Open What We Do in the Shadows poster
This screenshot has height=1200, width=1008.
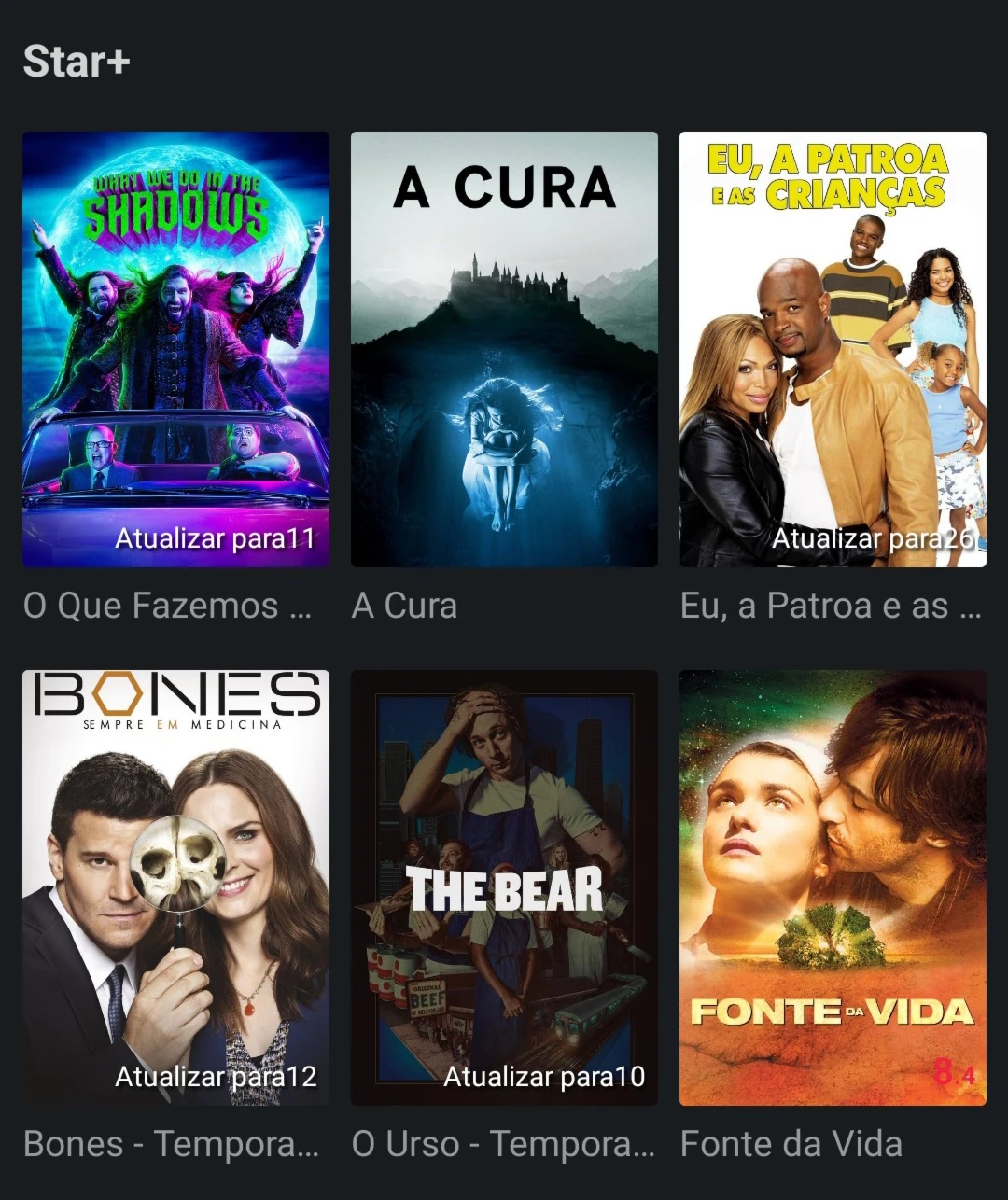(x=175, y=349)
